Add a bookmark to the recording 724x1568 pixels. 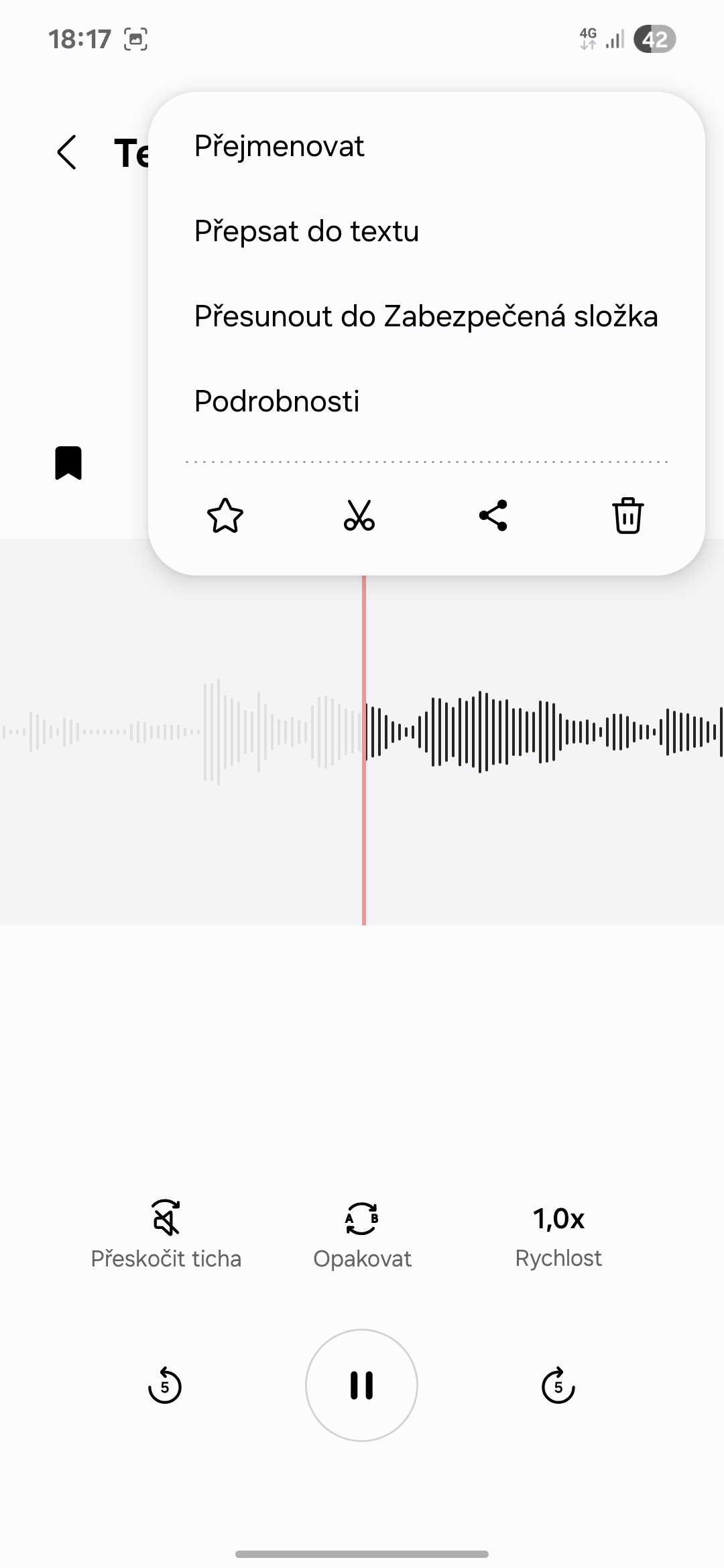coord(68,463)
